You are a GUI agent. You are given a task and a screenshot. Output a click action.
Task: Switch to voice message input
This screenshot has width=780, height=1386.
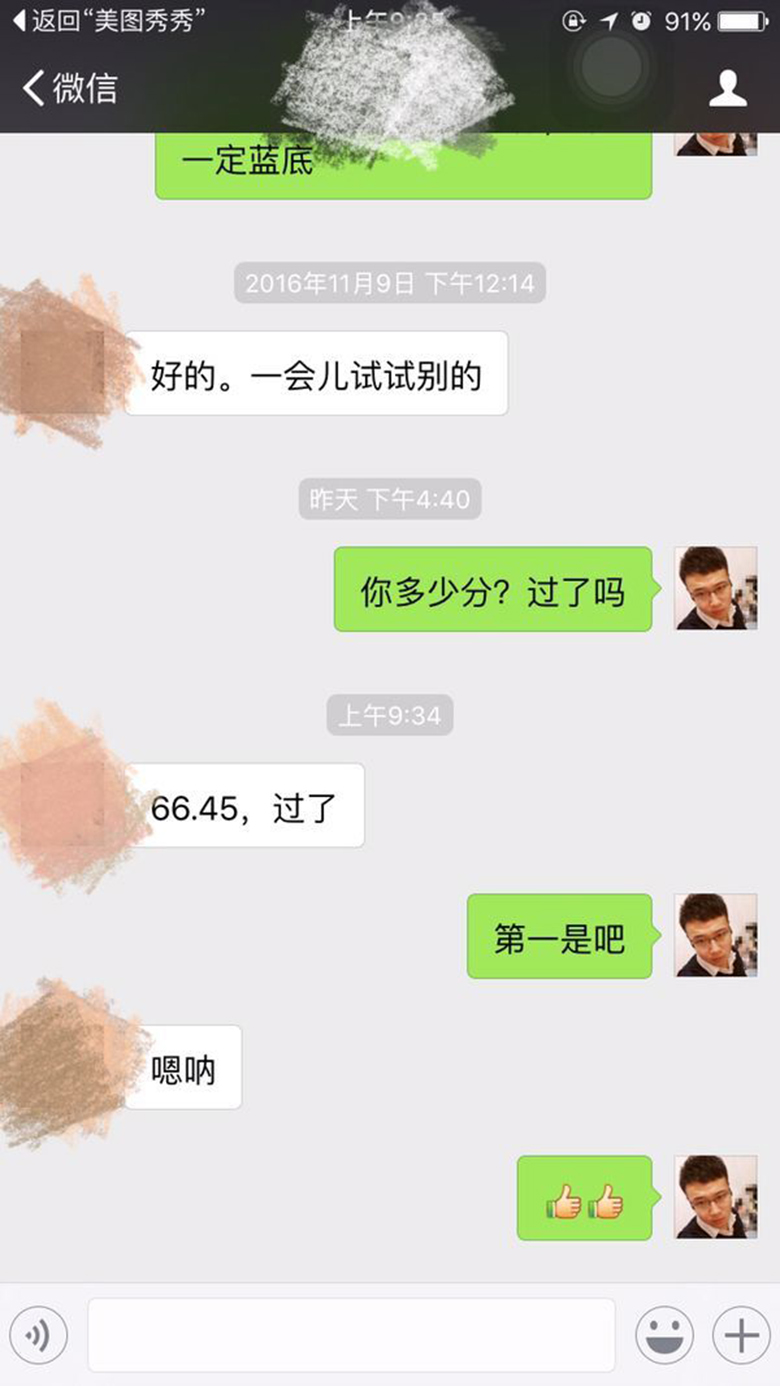(x=38, y=1335)
